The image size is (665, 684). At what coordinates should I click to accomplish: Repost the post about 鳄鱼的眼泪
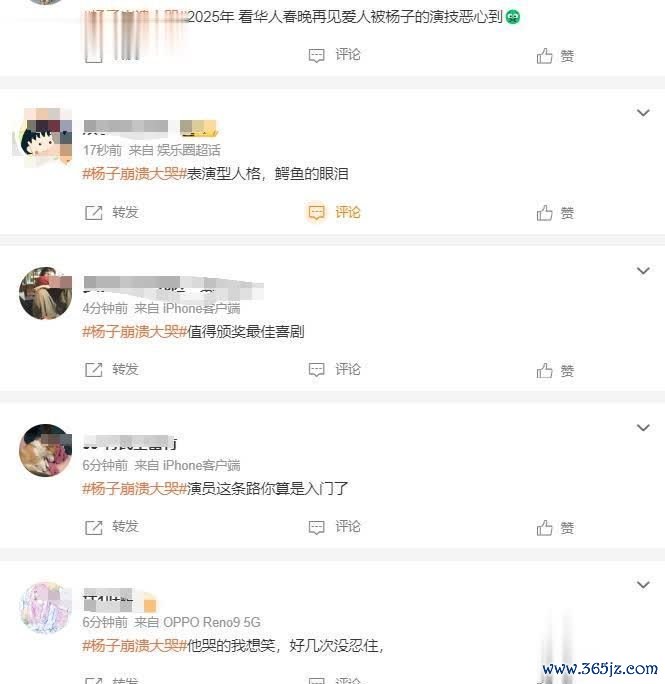tap(112, 212)
